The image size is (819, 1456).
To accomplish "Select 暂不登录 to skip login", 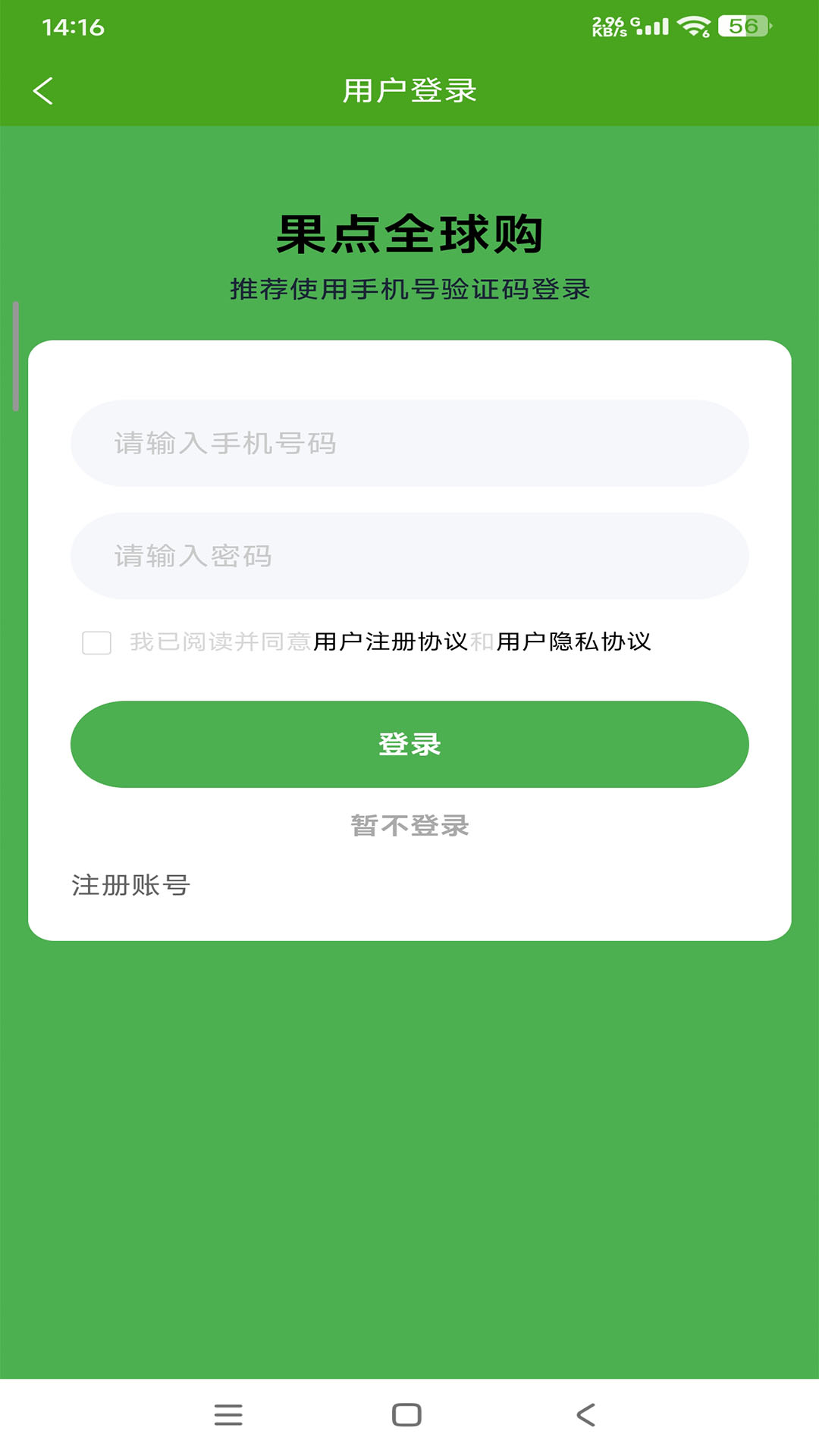I will 409,825.
